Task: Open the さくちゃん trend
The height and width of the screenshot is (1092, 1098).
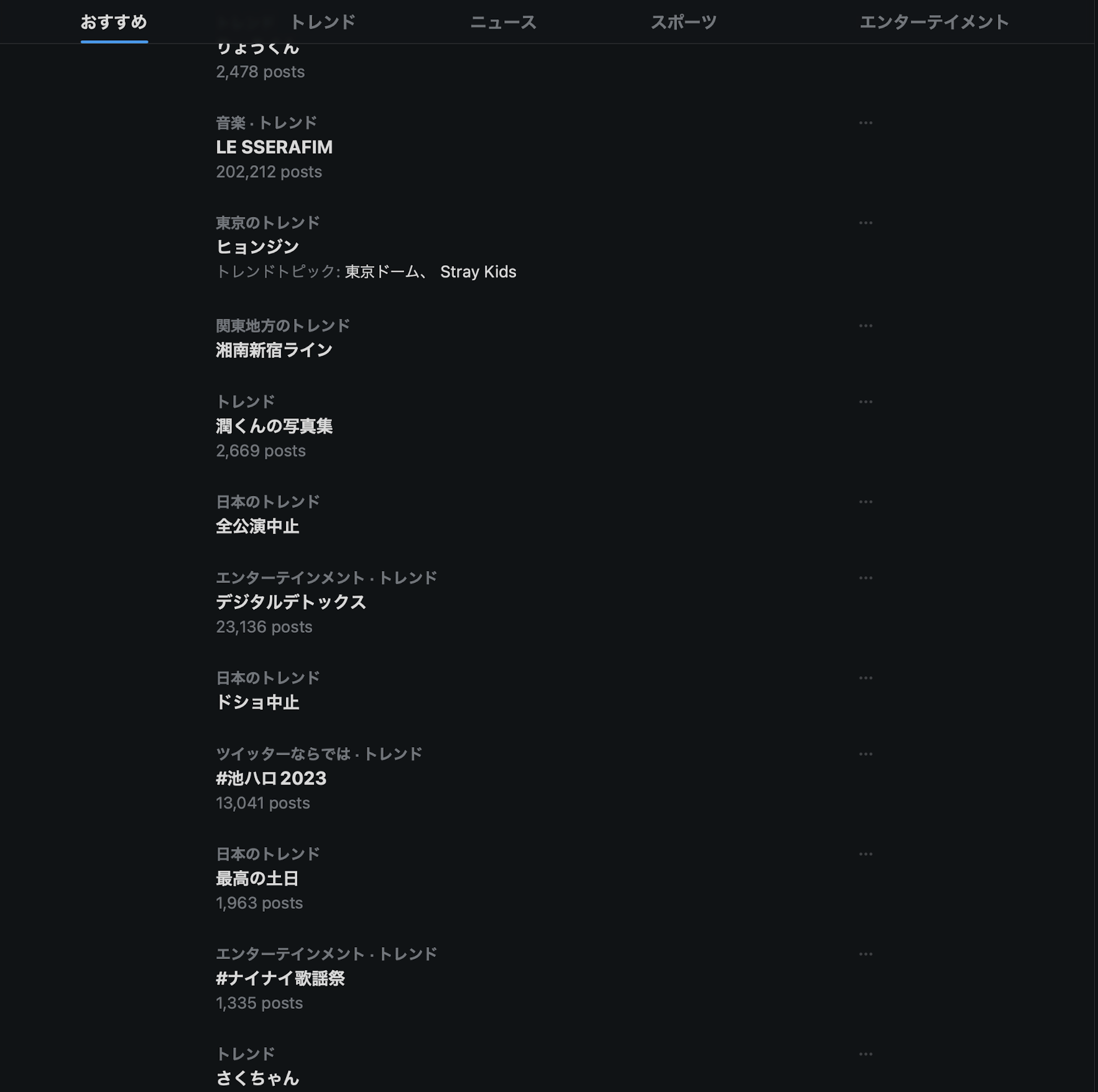Action: pos(257,1078)
